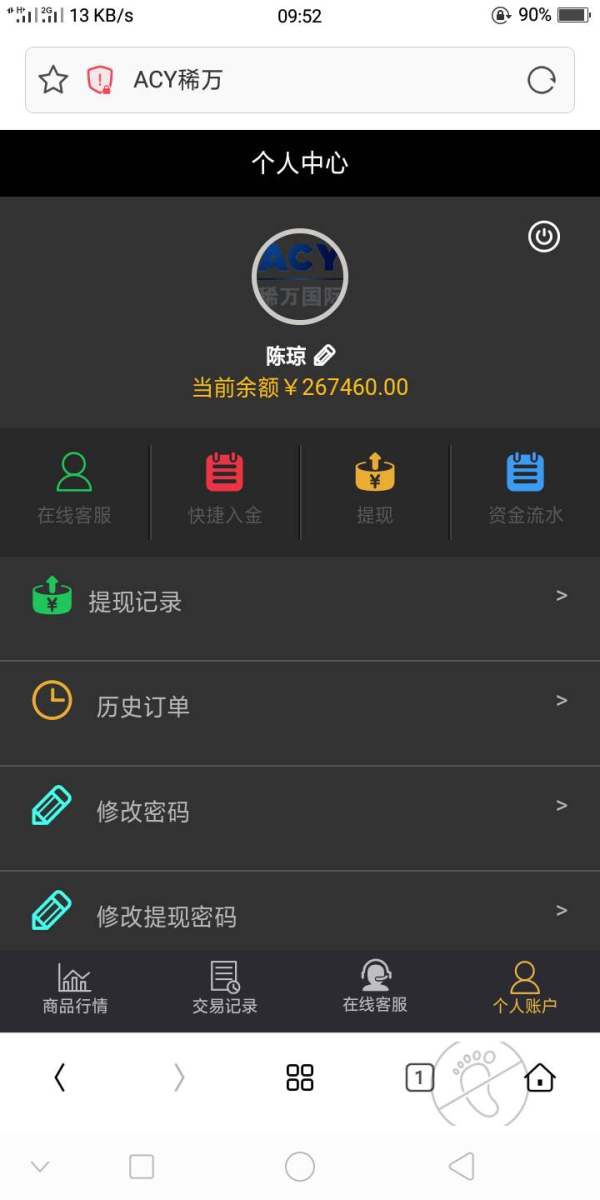This screenshot has height=1200, width=600.
Task: Bookmark this page with the star
Action: [x=53, y=80]
